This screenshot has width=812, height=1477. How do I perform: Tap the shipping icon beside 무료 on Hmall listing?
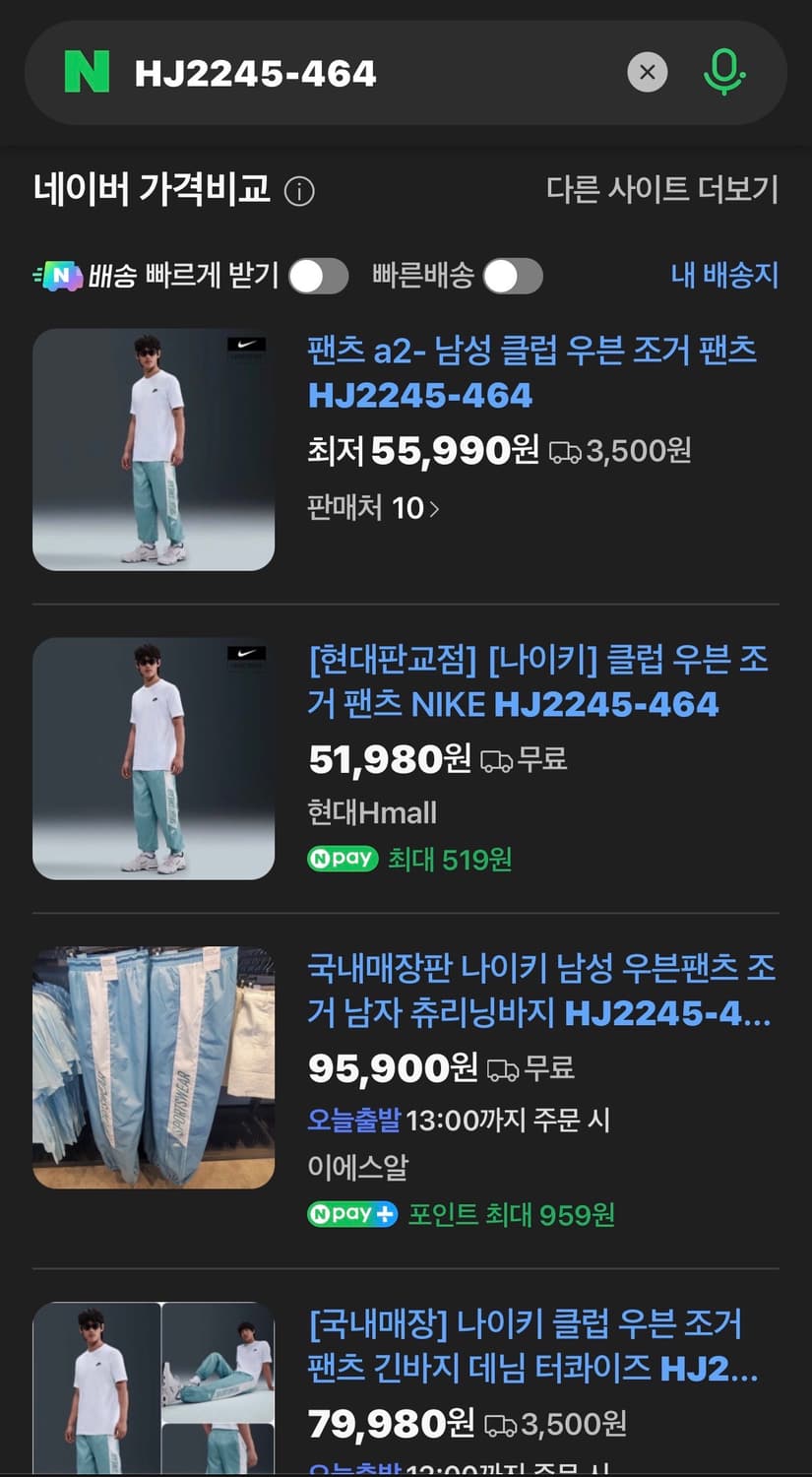pos(497,759)
